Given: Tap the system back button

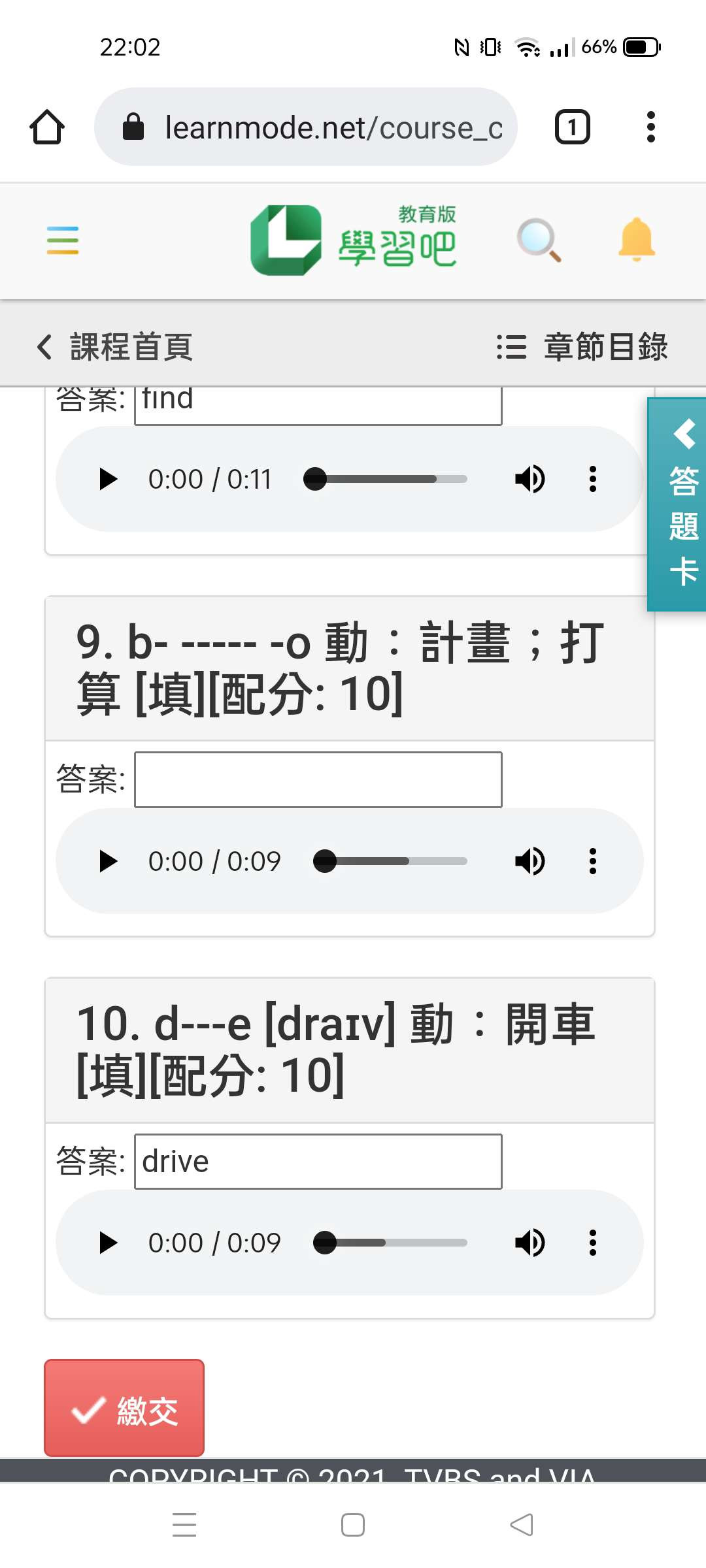Looking at the screenshot, I should click(x=522, y=1525).
